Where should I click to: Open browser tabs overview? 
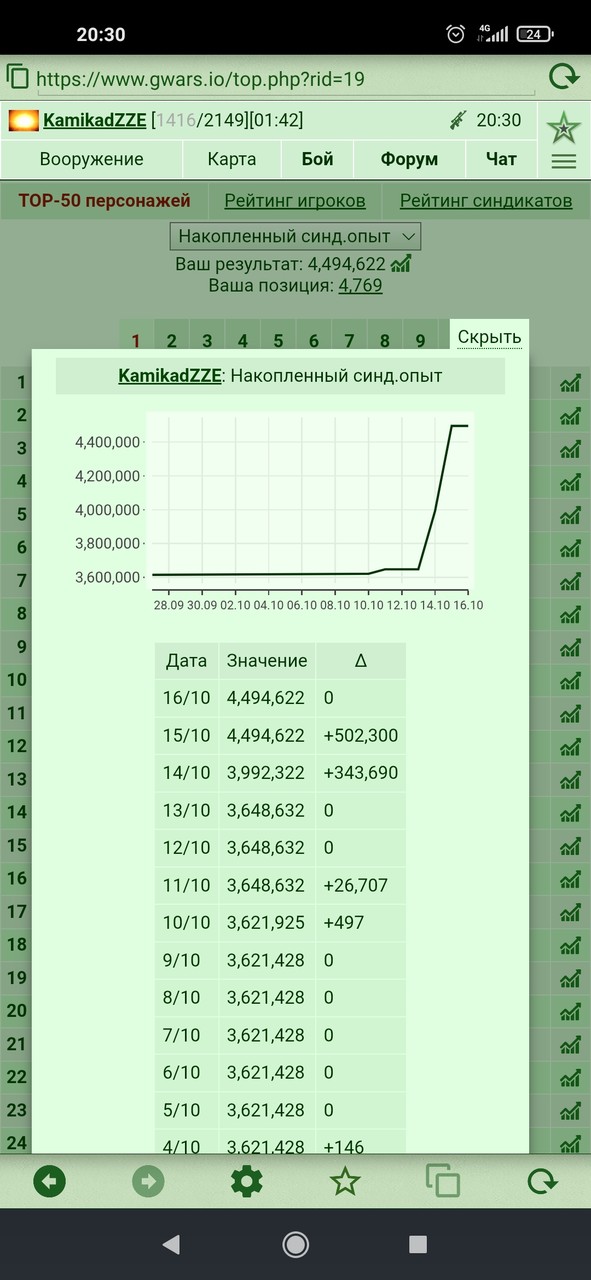click(442, 1182)
